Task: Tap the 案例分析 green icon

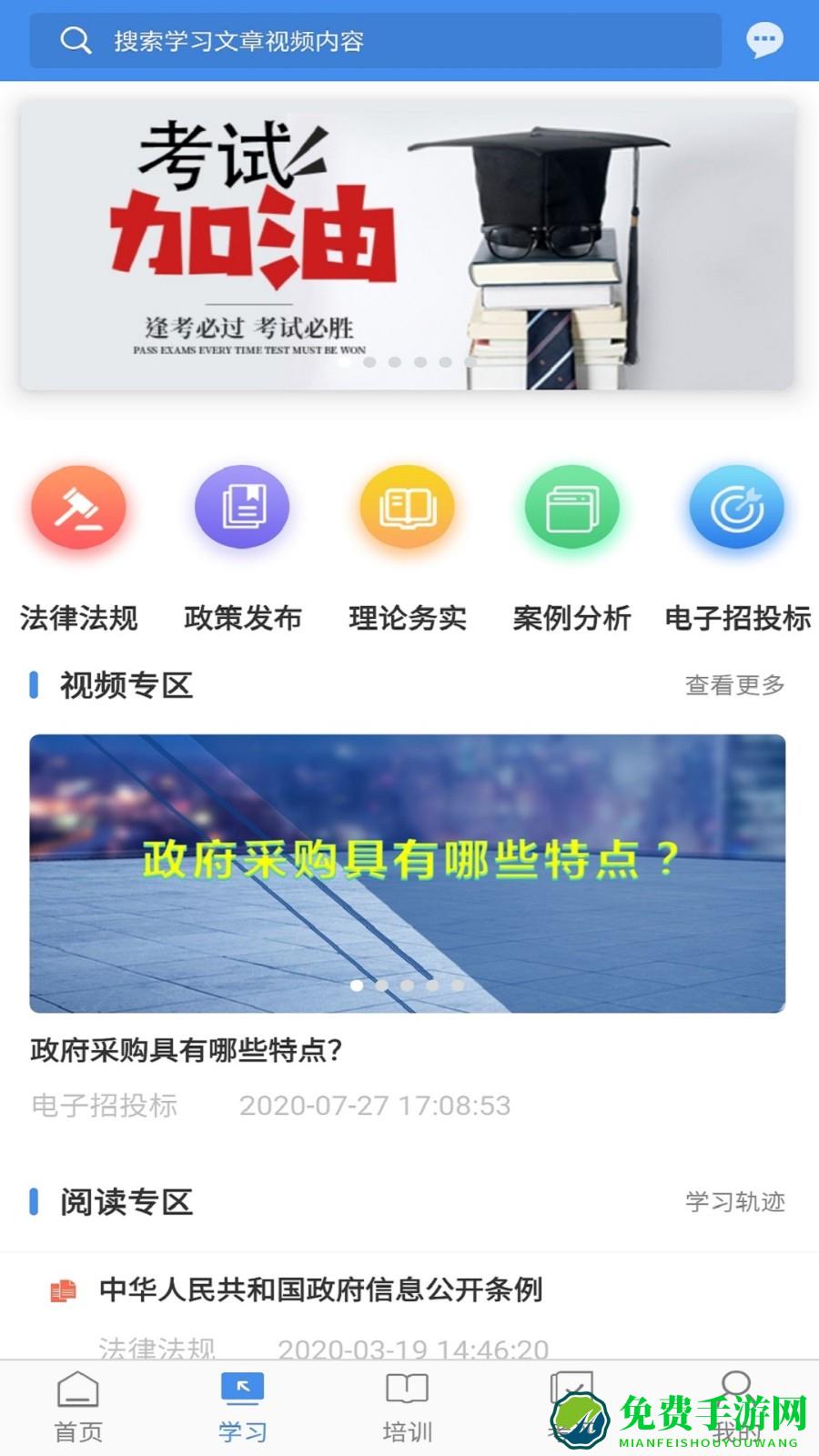Action: pos(571,507)
